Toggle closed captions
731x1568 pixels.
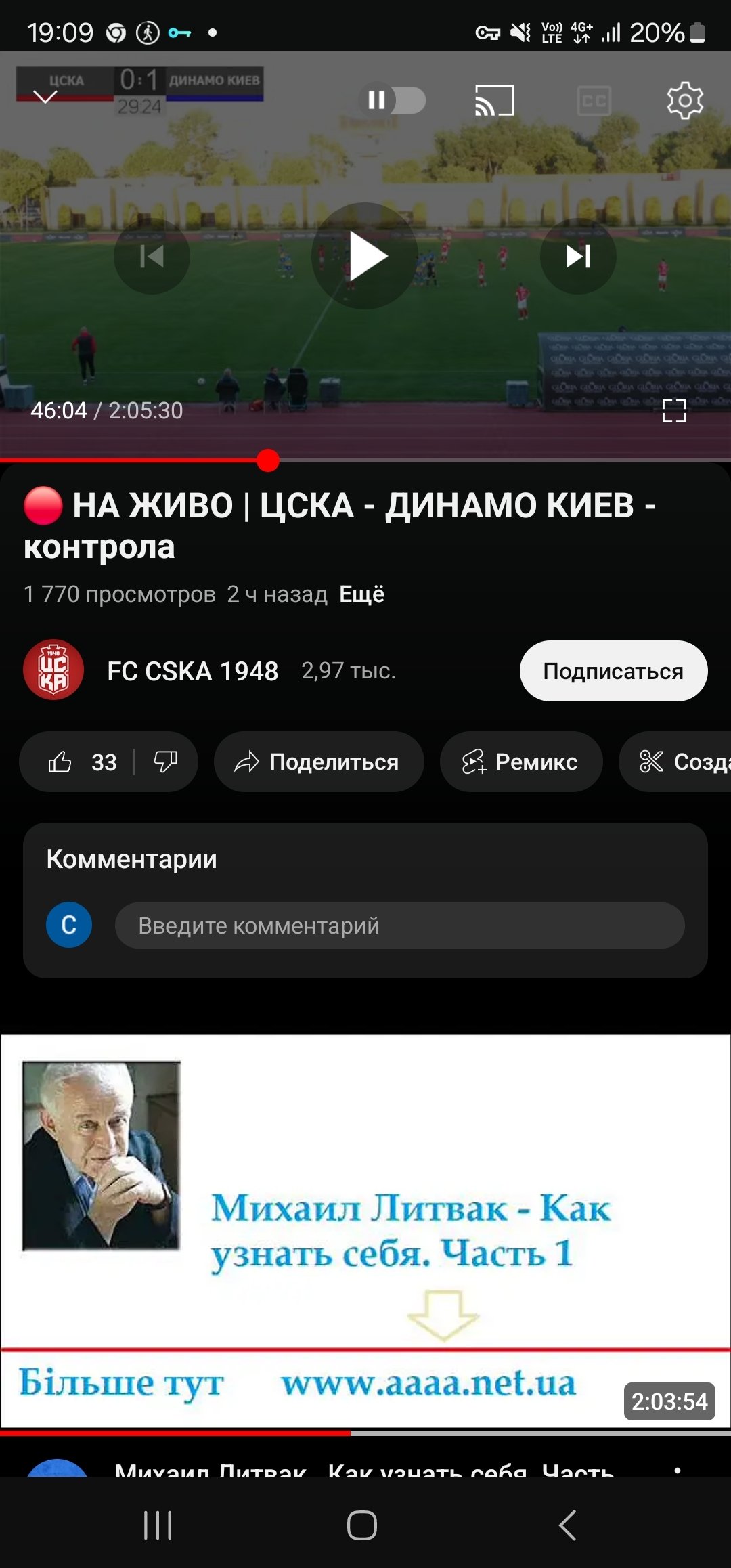594,101
